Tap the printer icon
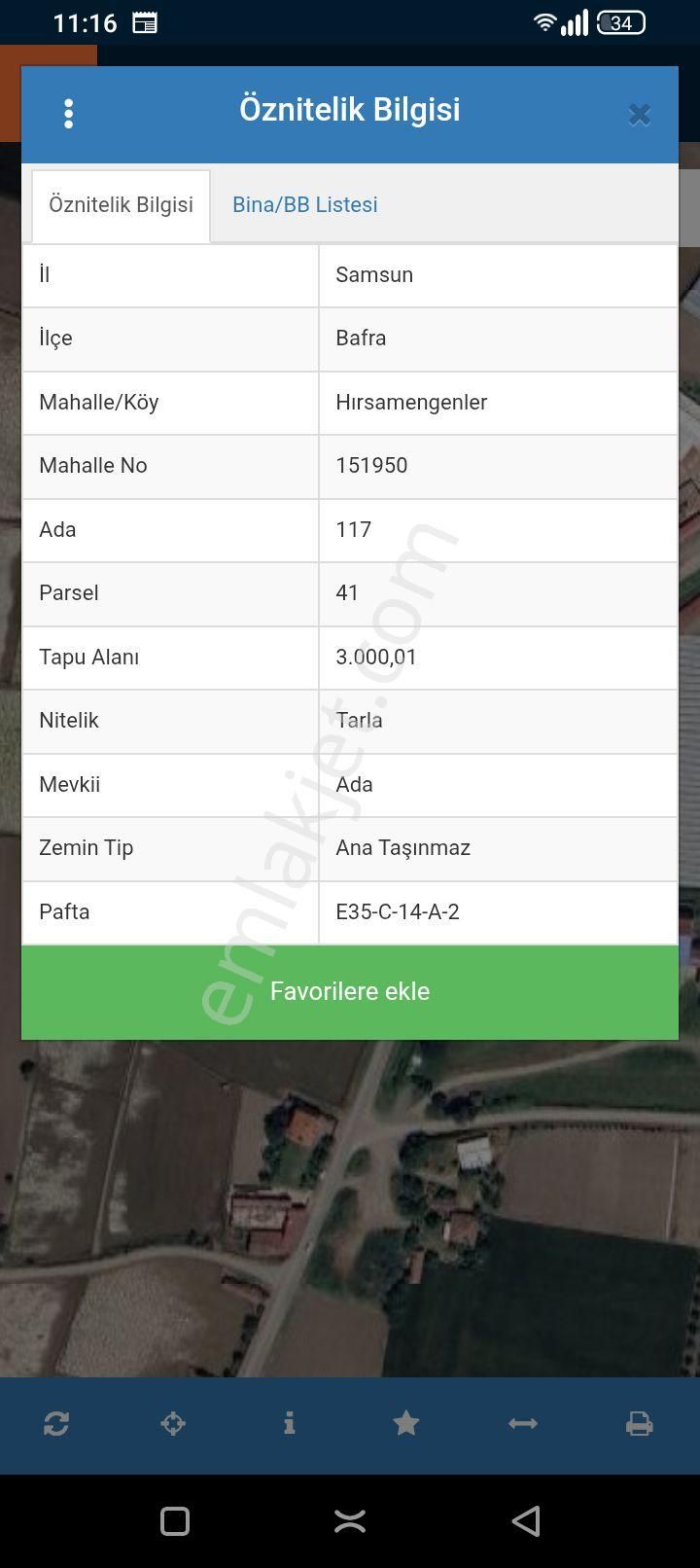Viewport: 700px width, 1568px height. pyautogui.click(x=639, y=1424)
